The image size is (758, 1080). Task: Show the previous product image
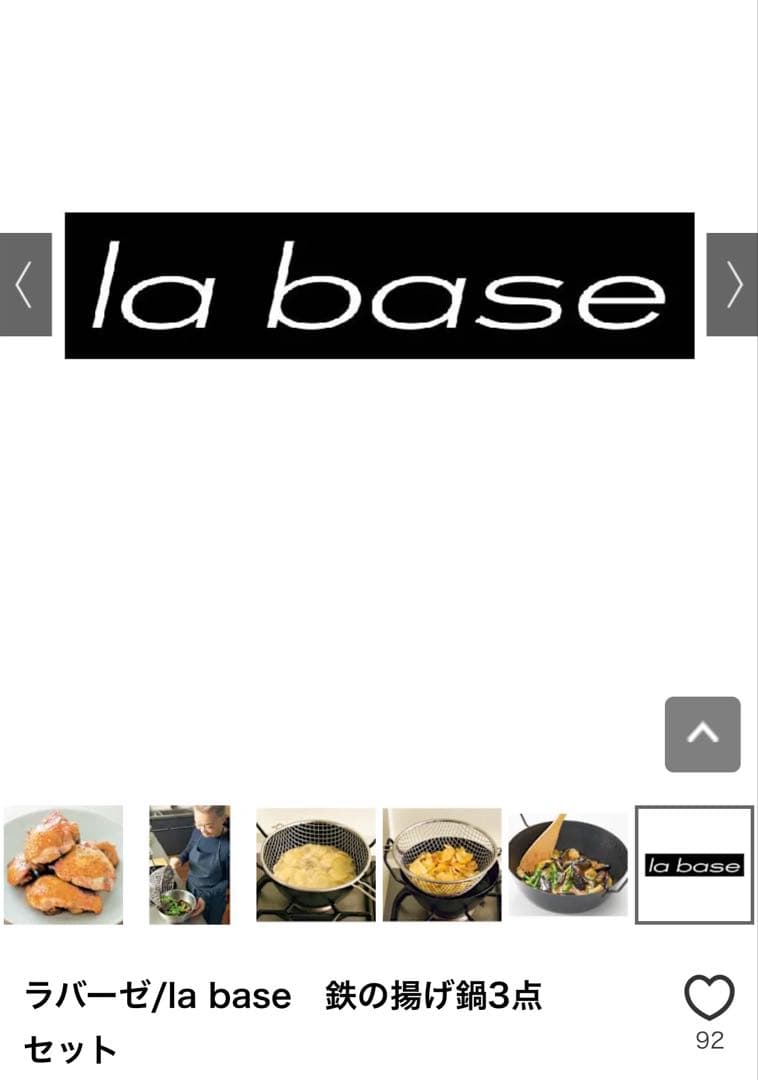[x=25, y=285]
